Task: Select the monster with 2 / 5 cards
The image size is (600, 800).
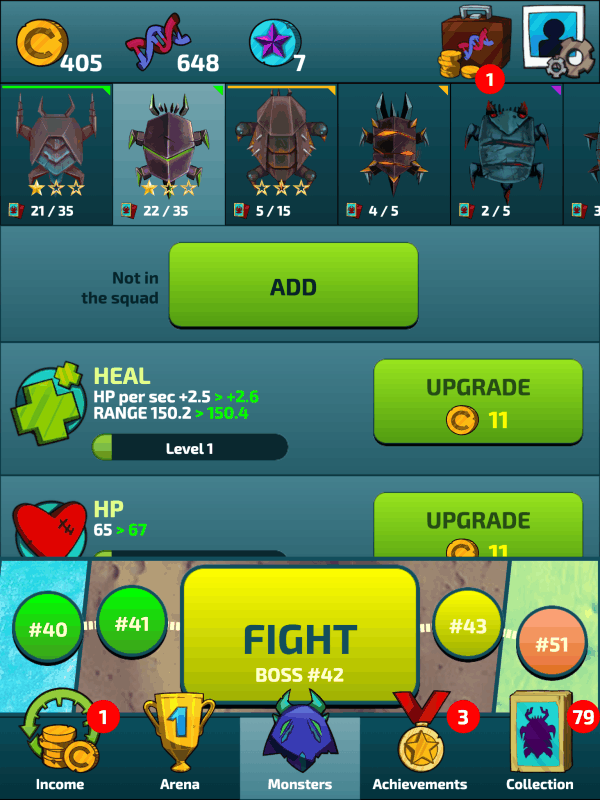Action: click(x=506, y=154)
